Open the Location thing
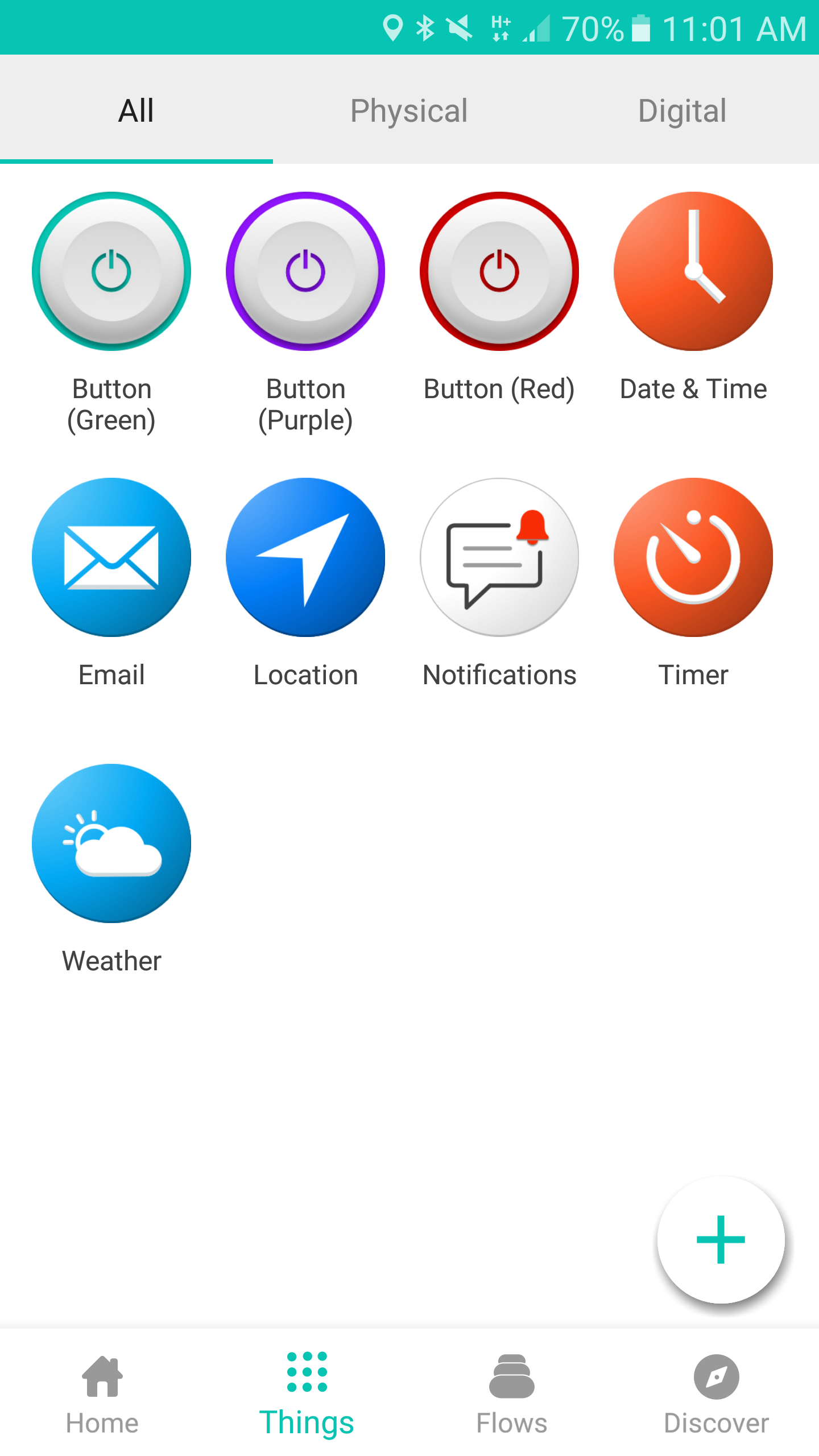Screen dimensions: 819x1456 [x=306, y=559]
